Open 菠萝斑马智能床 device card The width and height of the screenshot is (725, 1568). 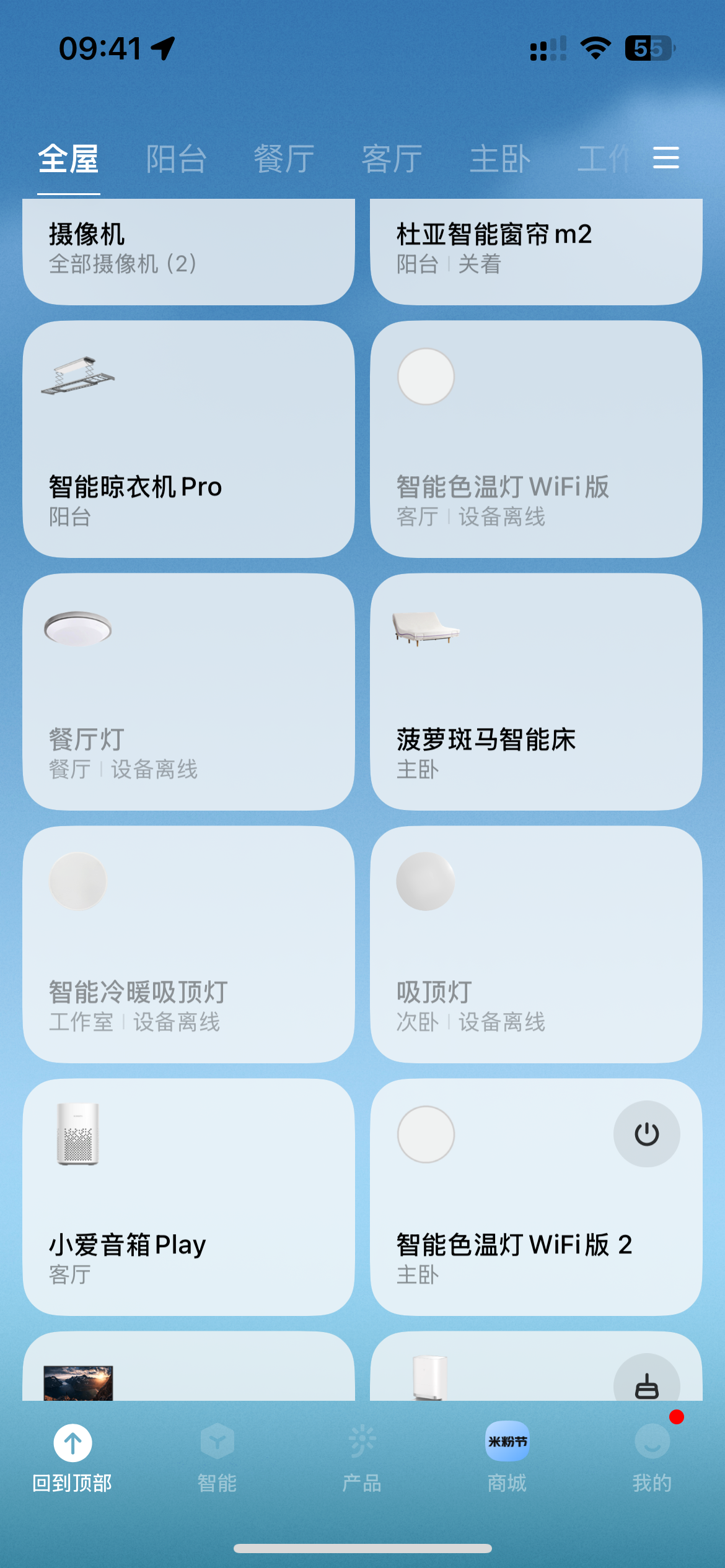pyautogui.click(x=536, y=692)
